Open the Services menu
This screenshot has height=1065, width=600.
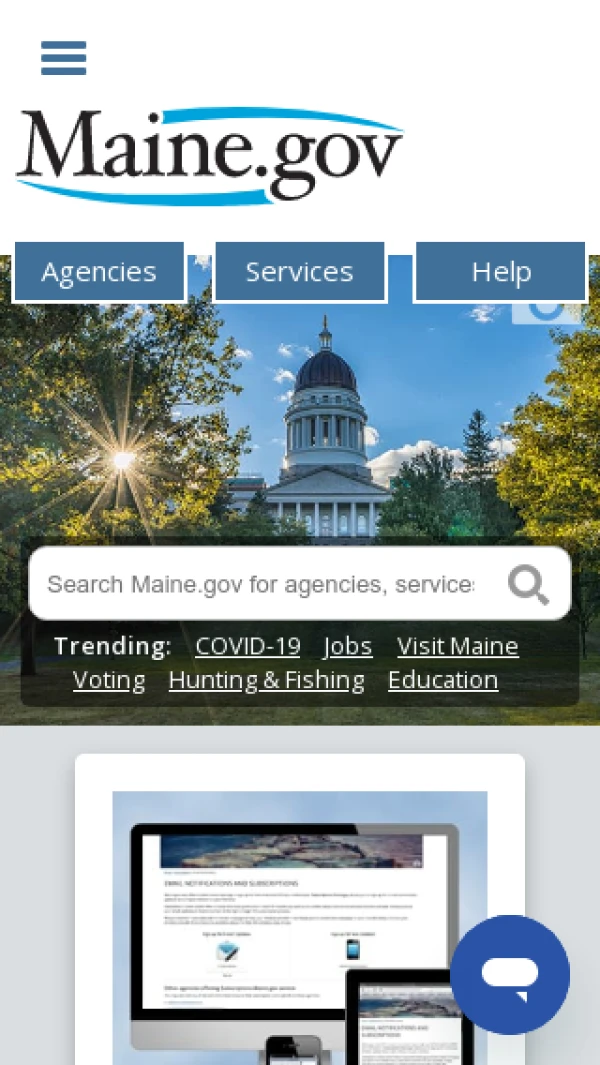pyautogui.click(x=299, y=272)
